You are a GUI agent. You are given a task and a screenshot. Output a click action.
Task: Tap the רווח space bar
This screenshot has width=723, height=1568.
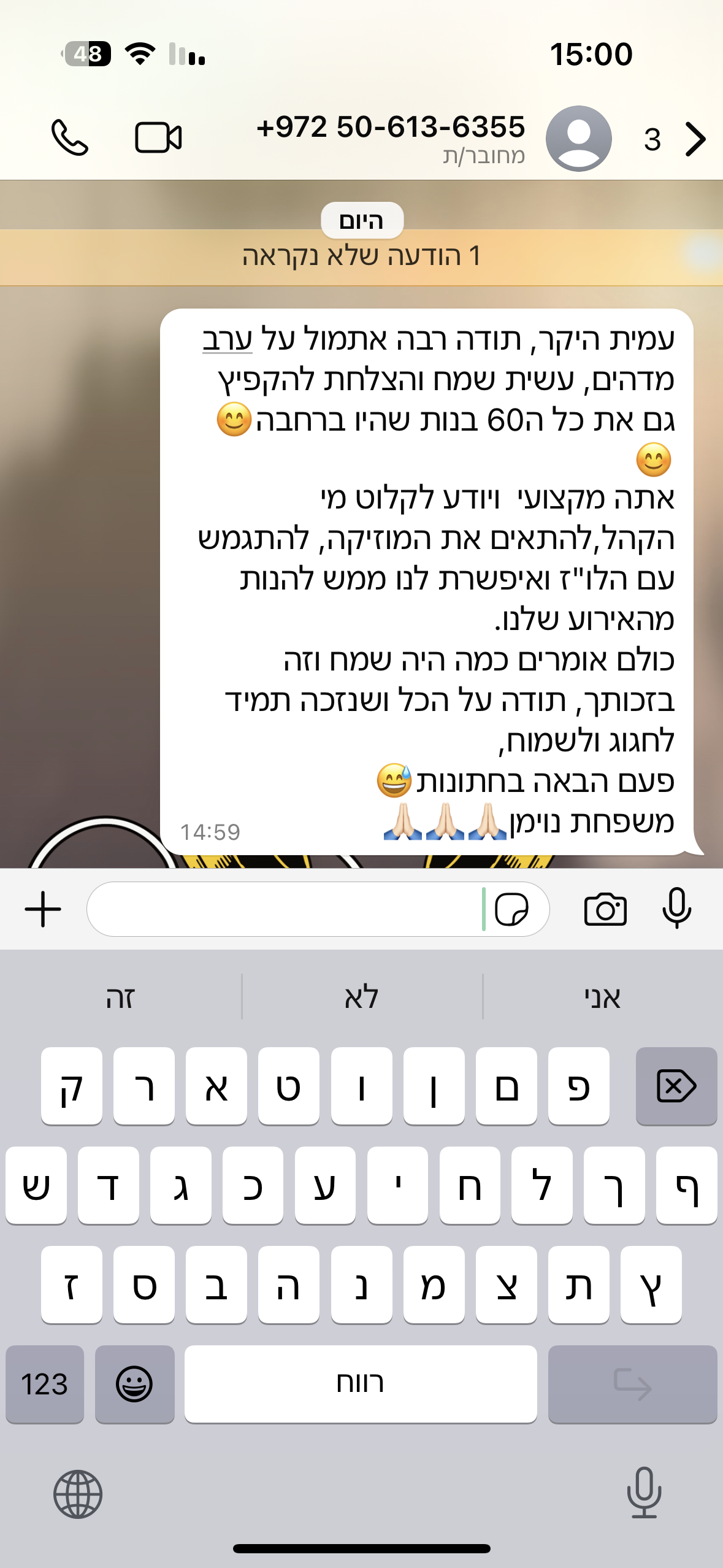[x=361, y=1384]
